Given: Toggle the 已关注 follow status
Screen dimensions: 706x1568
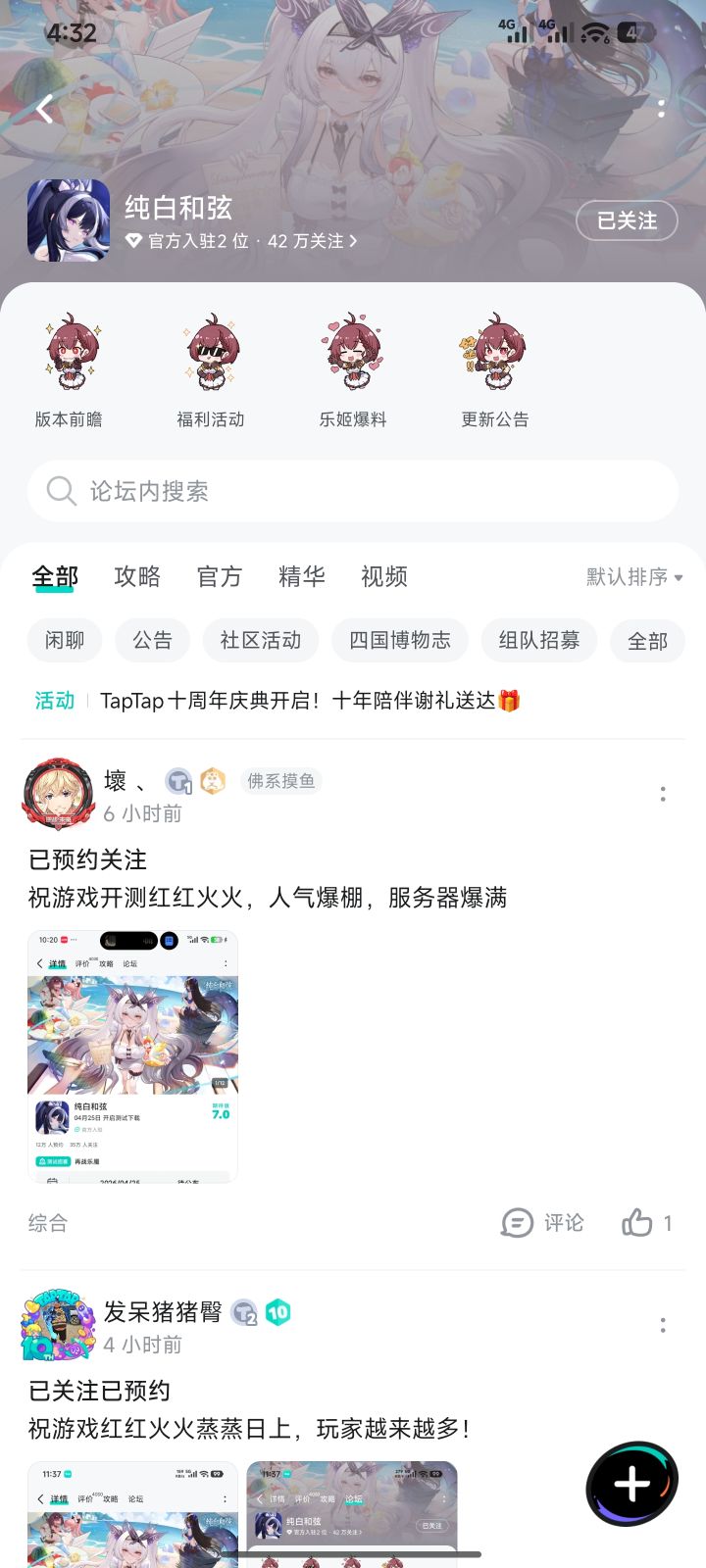Looking at the screenshot, I should tap(626, 221).
